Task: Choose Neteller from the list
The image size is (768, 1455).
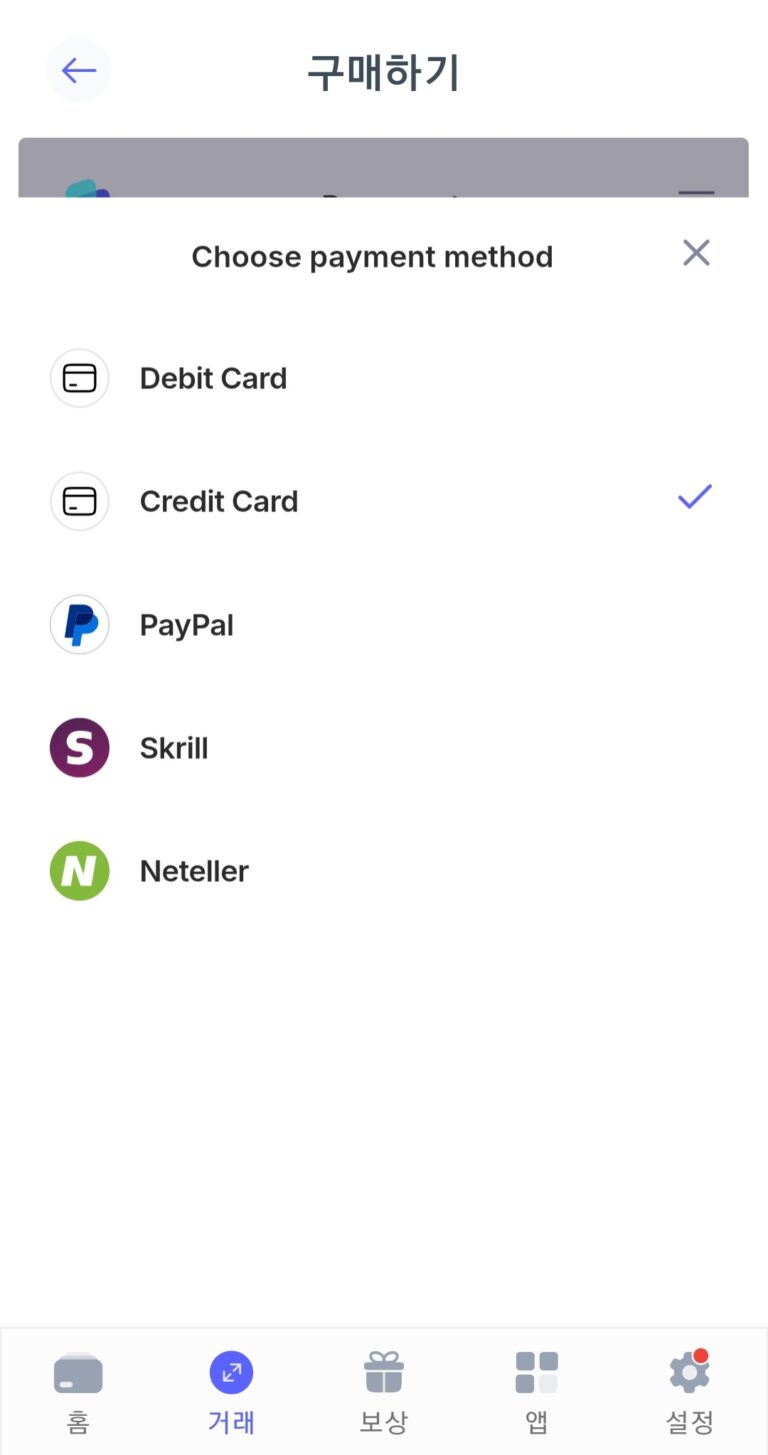Action: click(x=193, y=871)
